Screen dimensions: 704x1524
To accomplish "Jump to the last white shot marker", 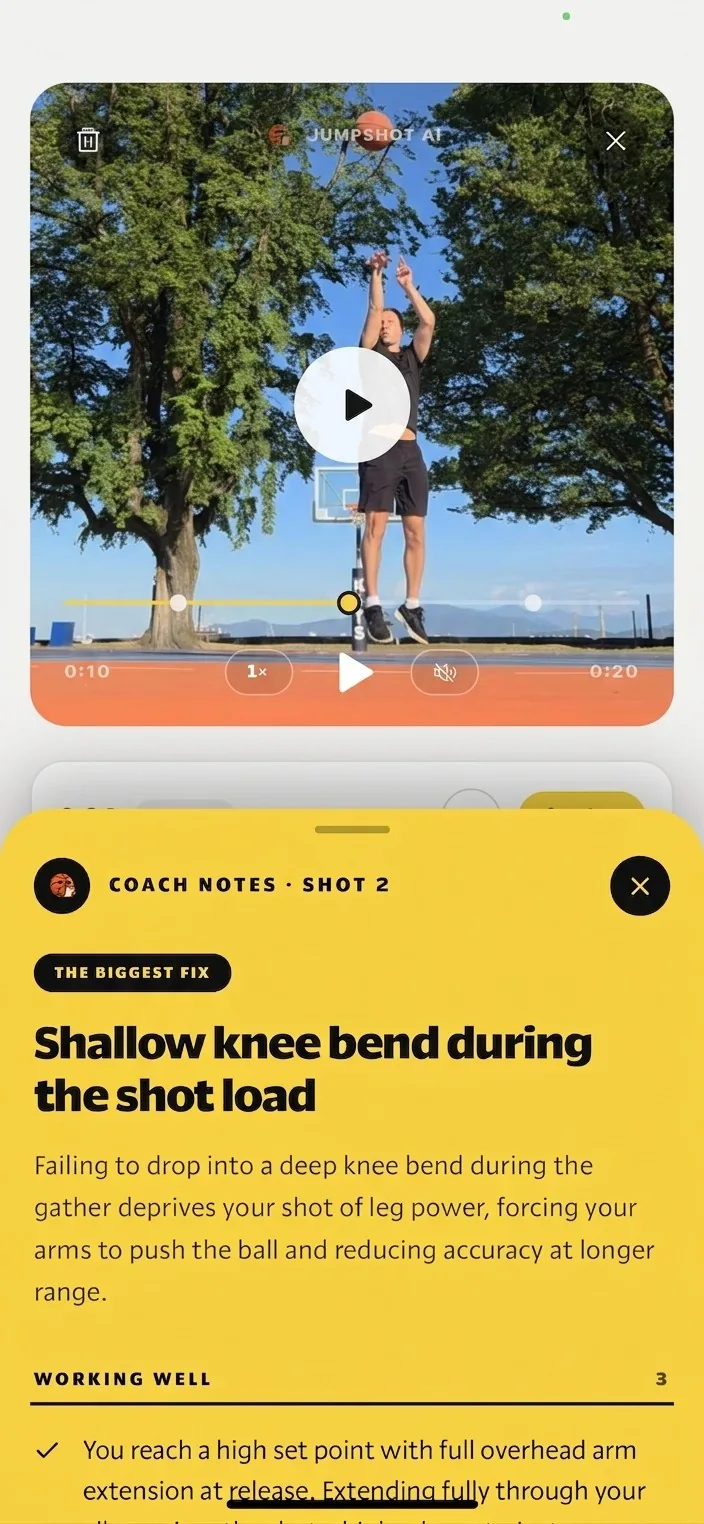I will 533,603.
